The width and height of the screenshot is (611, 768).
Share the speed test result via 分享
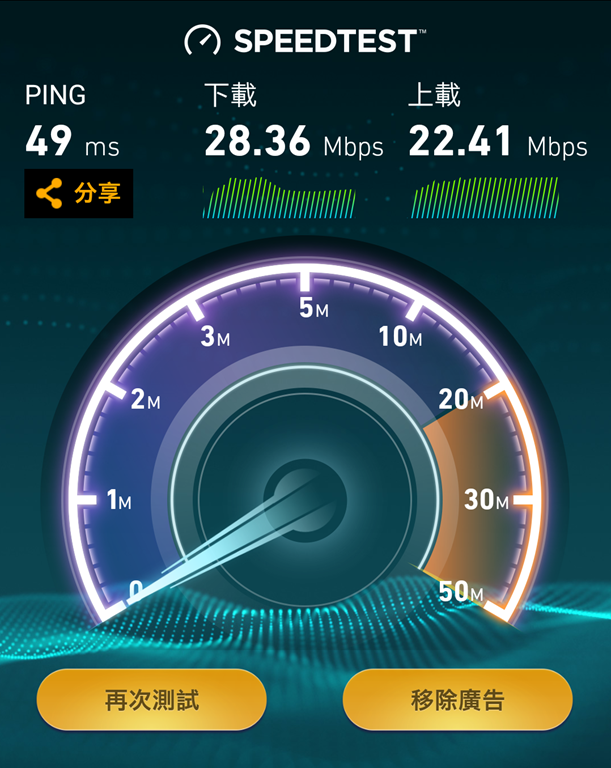tap(79, 193)
